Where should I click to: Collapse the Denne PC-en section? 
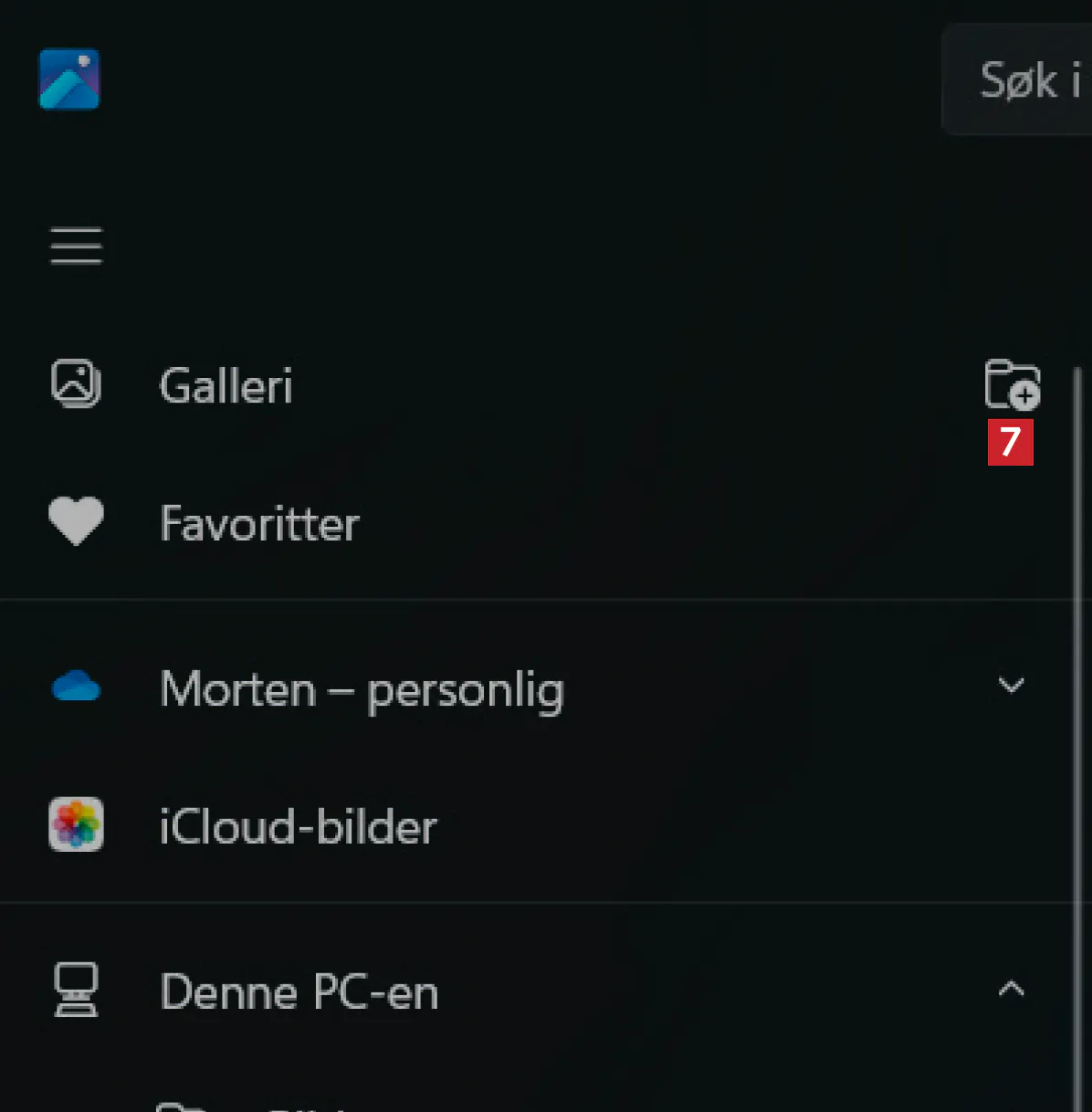[x=1011, y=989]
